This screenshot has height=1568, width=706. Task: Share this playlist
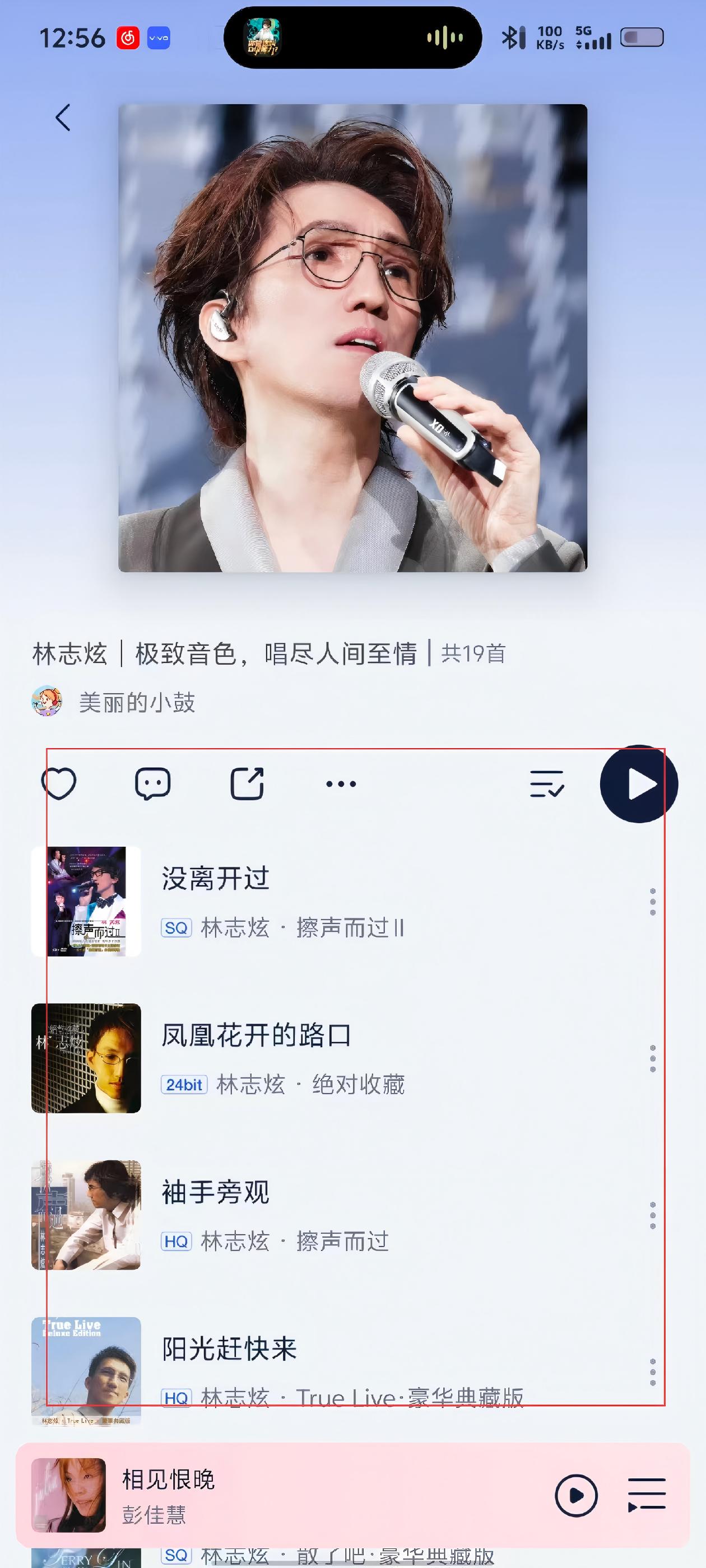point(247,783)
